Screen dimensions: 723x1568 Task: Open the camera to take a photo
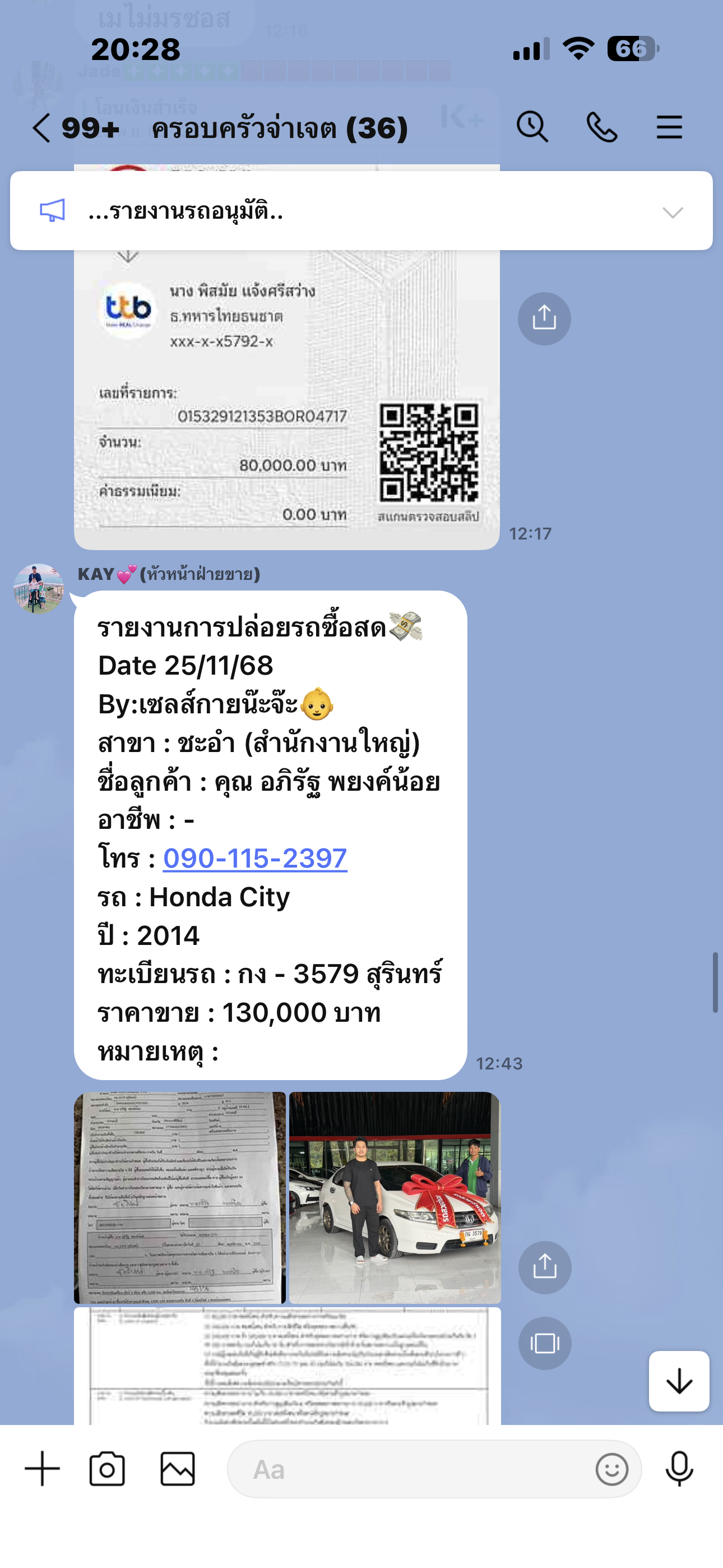coord(107,1469)
